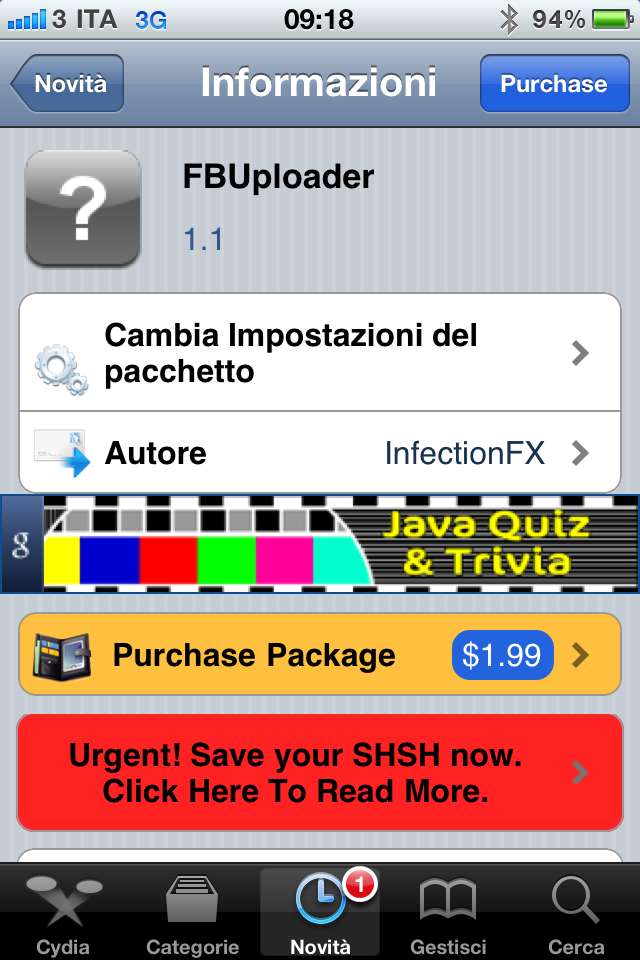
Task: Switch to the Gestisci tab
Action: [x=448, y=913]
